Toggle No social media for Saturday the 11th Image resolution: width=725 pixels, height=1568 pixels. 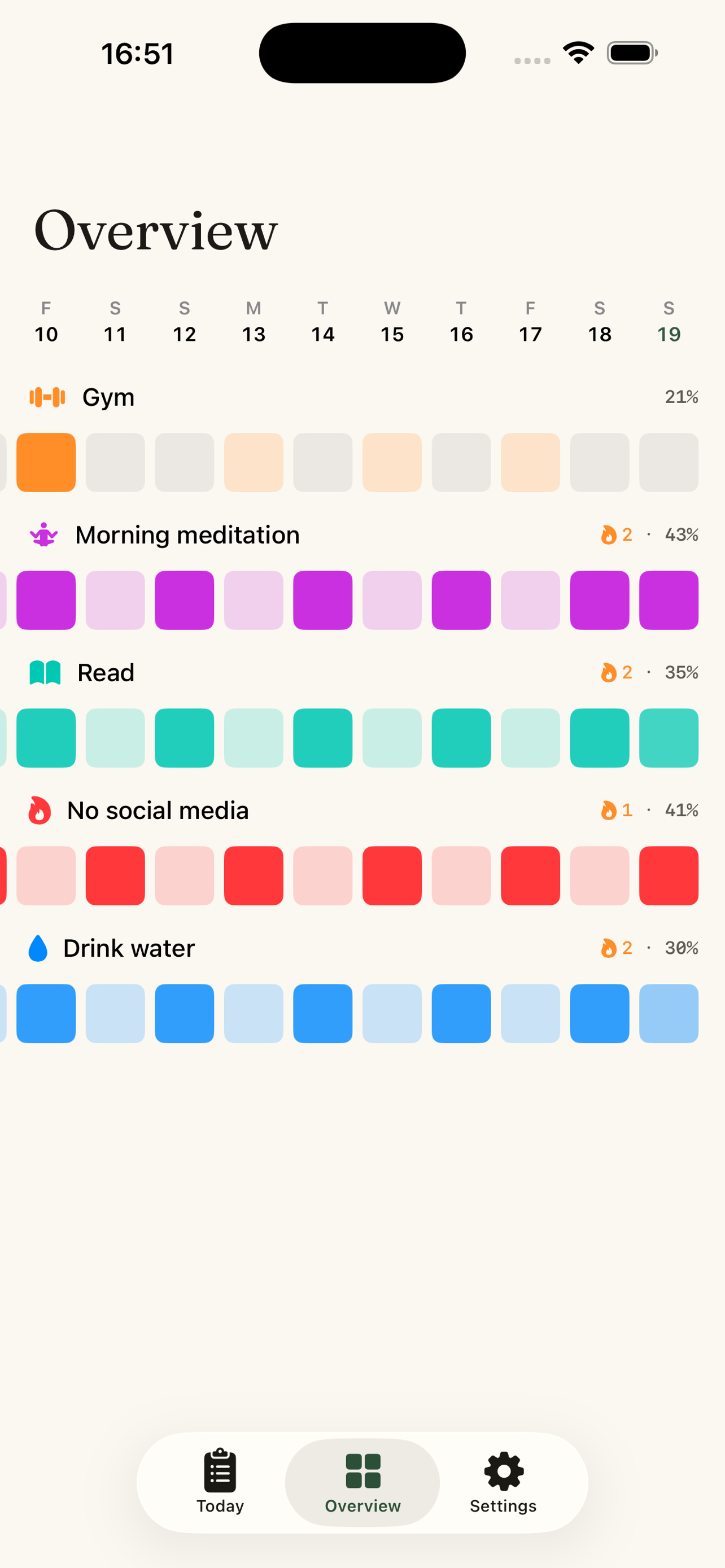pos(115,876)
